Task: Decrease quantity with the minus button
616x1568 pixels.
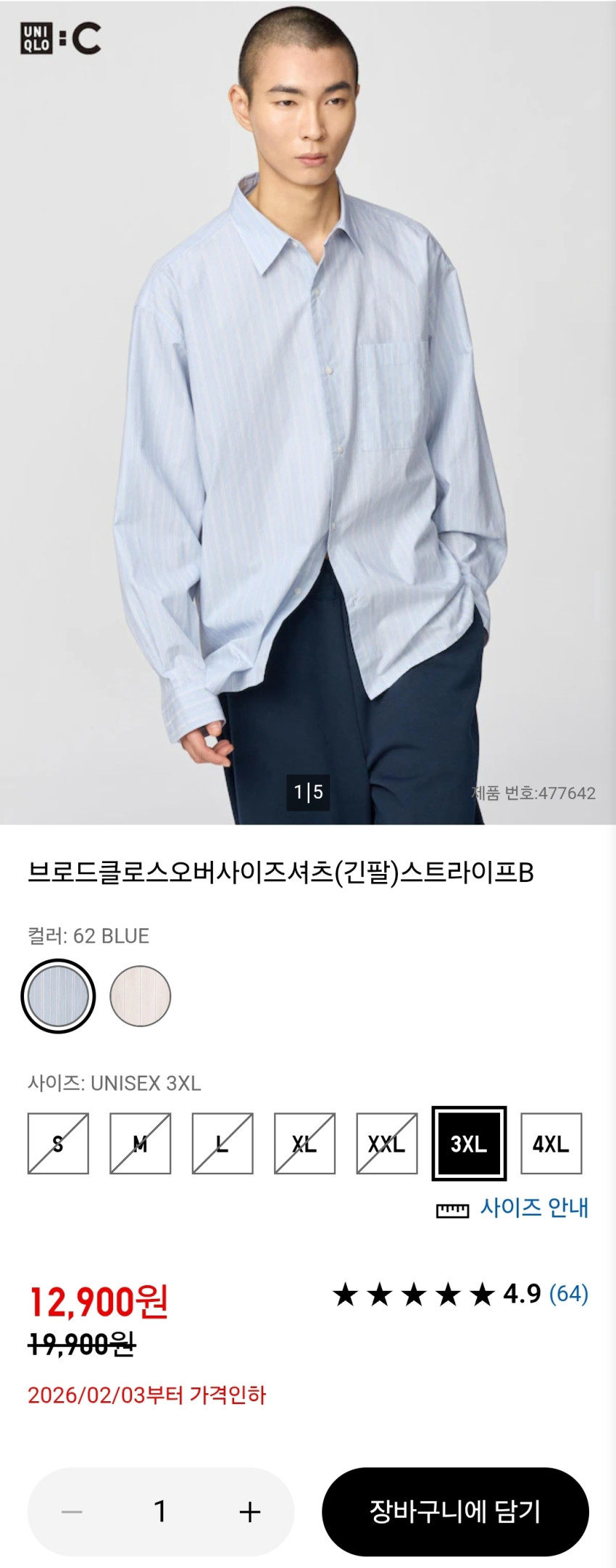Action: tap(72, 1512)
